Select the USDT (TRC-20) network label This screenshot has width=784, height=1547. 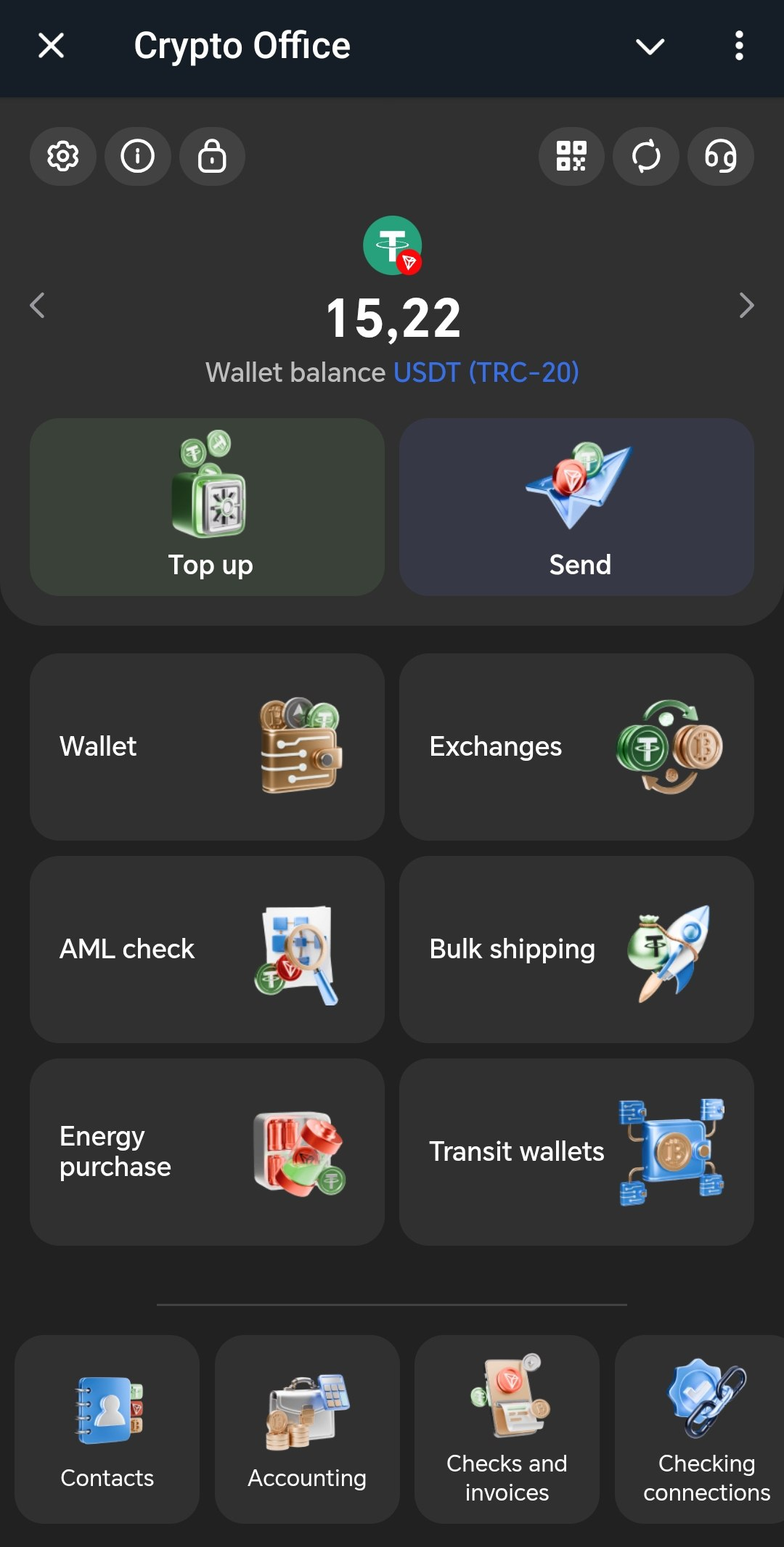[486, 371]
